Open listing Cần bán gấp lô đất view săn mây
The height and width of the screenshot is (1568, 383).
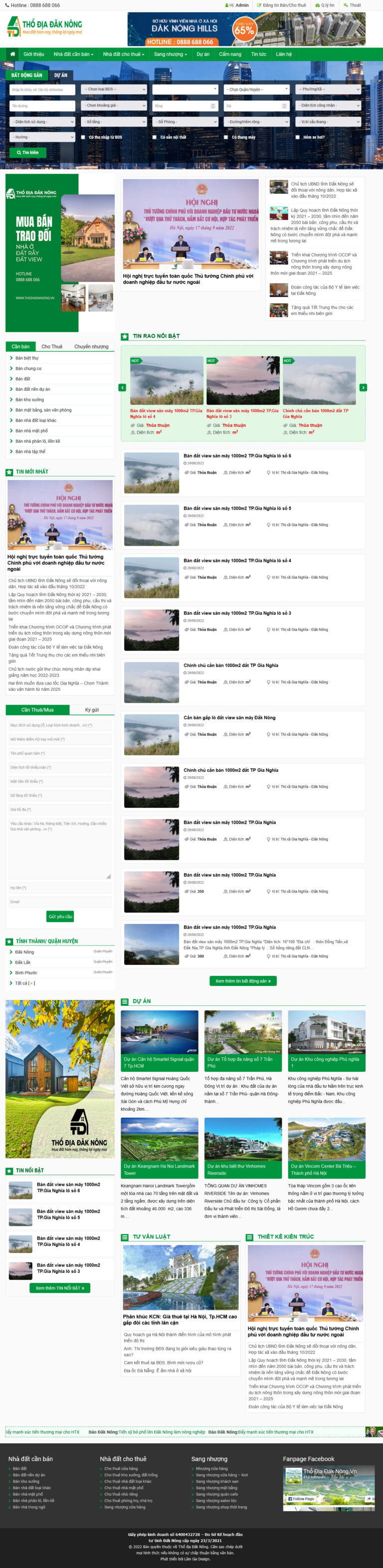tap(229, 718)
